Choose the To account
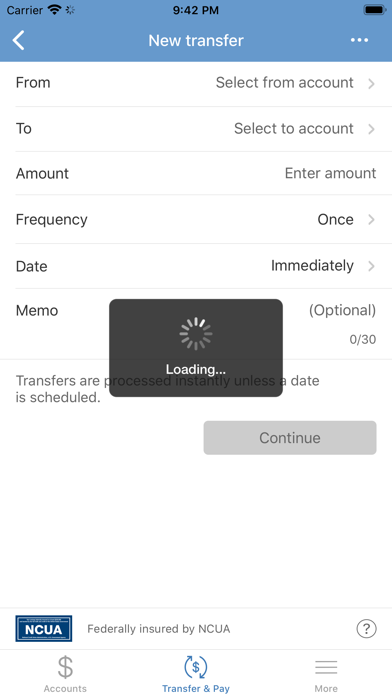 196,129
